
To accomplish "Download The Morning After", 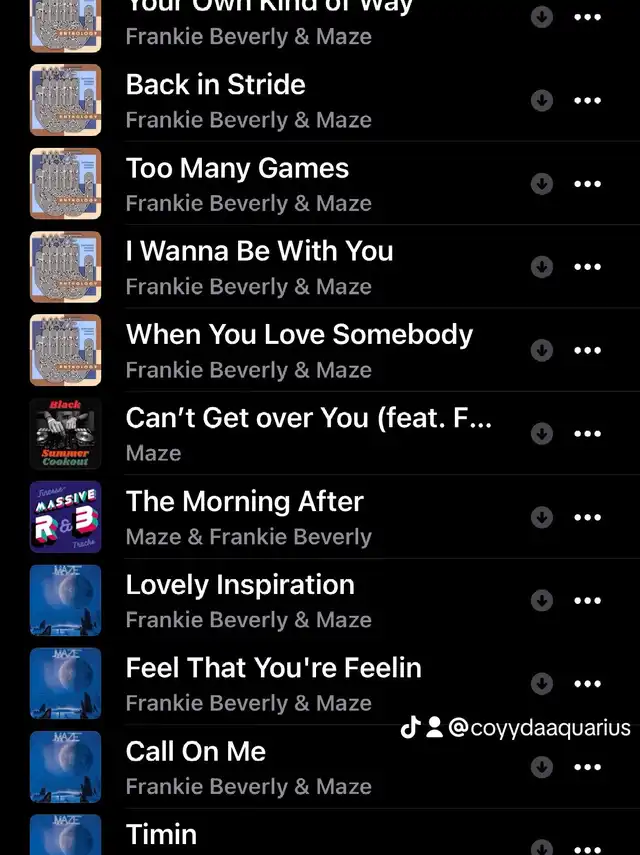I will [541, 517].
